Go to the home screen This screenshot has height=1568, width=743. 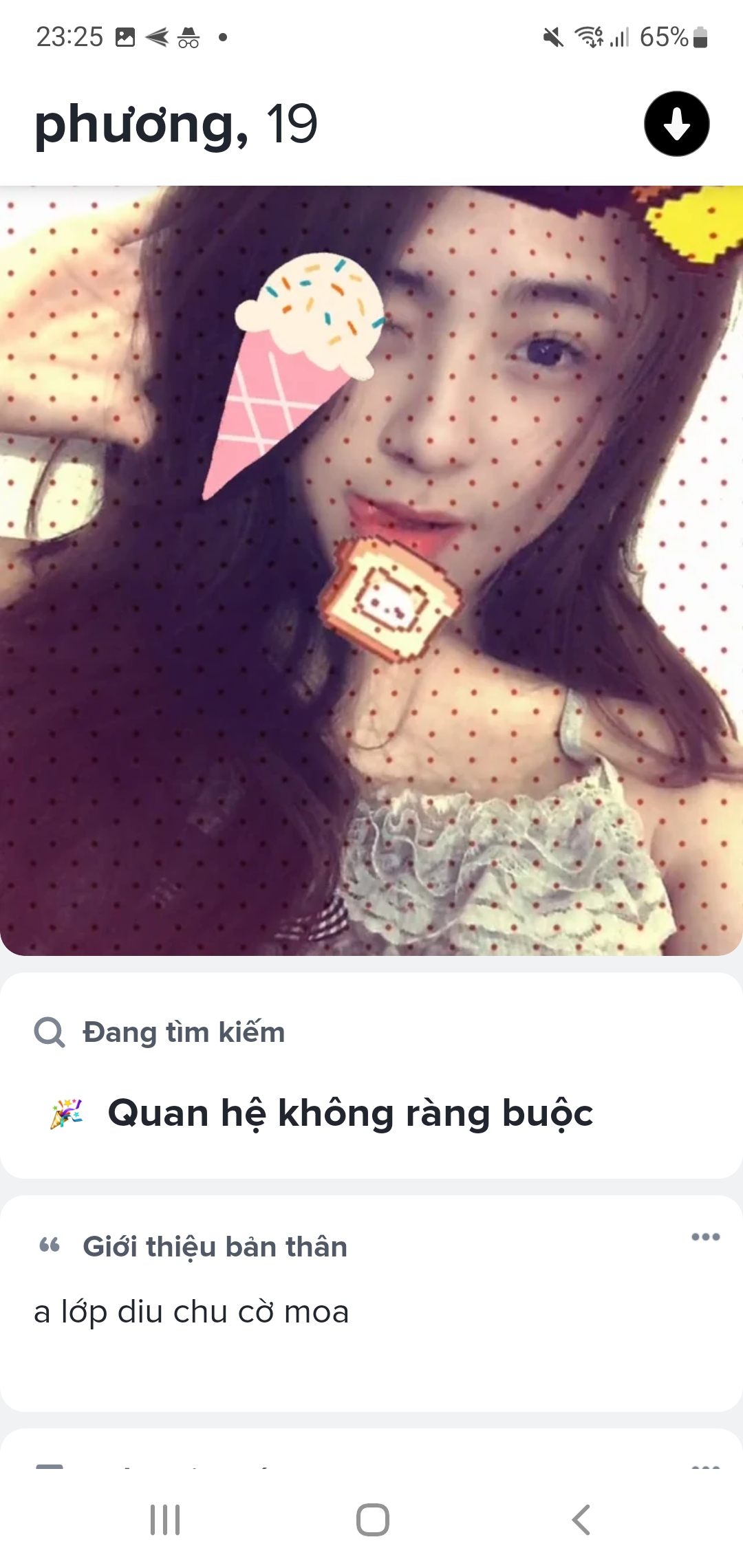click(x=372, y=1520)
